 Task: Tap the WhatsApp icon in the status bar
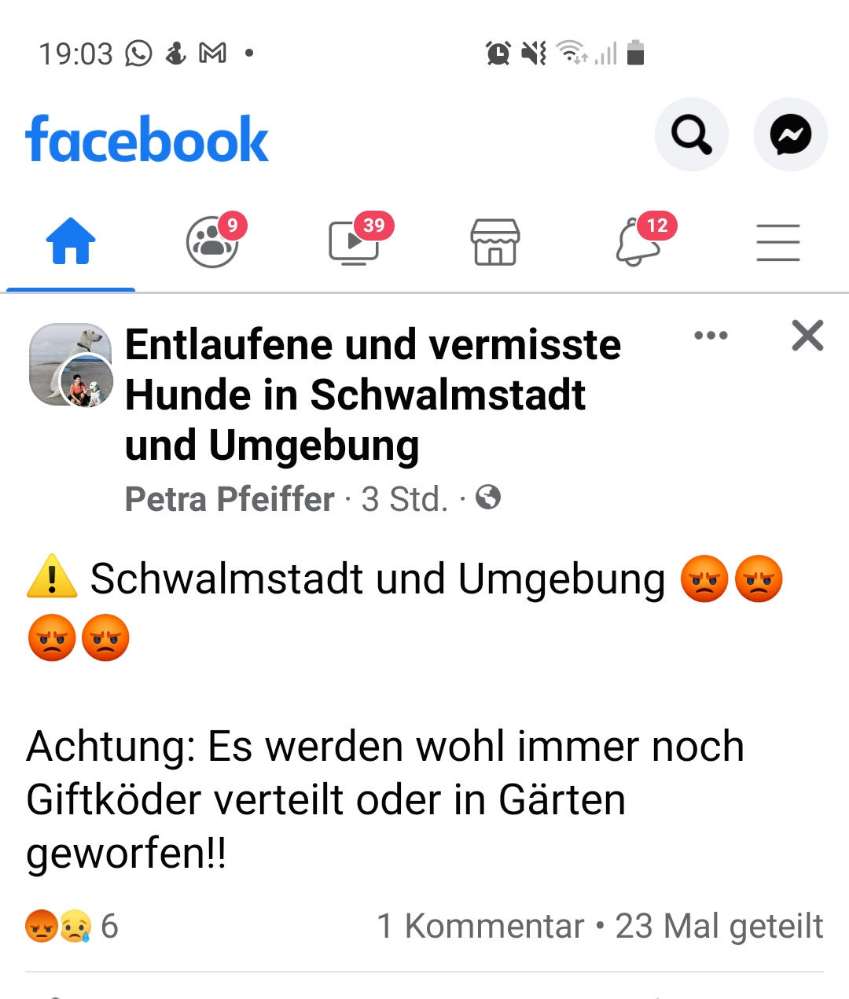tap(138, 54)
